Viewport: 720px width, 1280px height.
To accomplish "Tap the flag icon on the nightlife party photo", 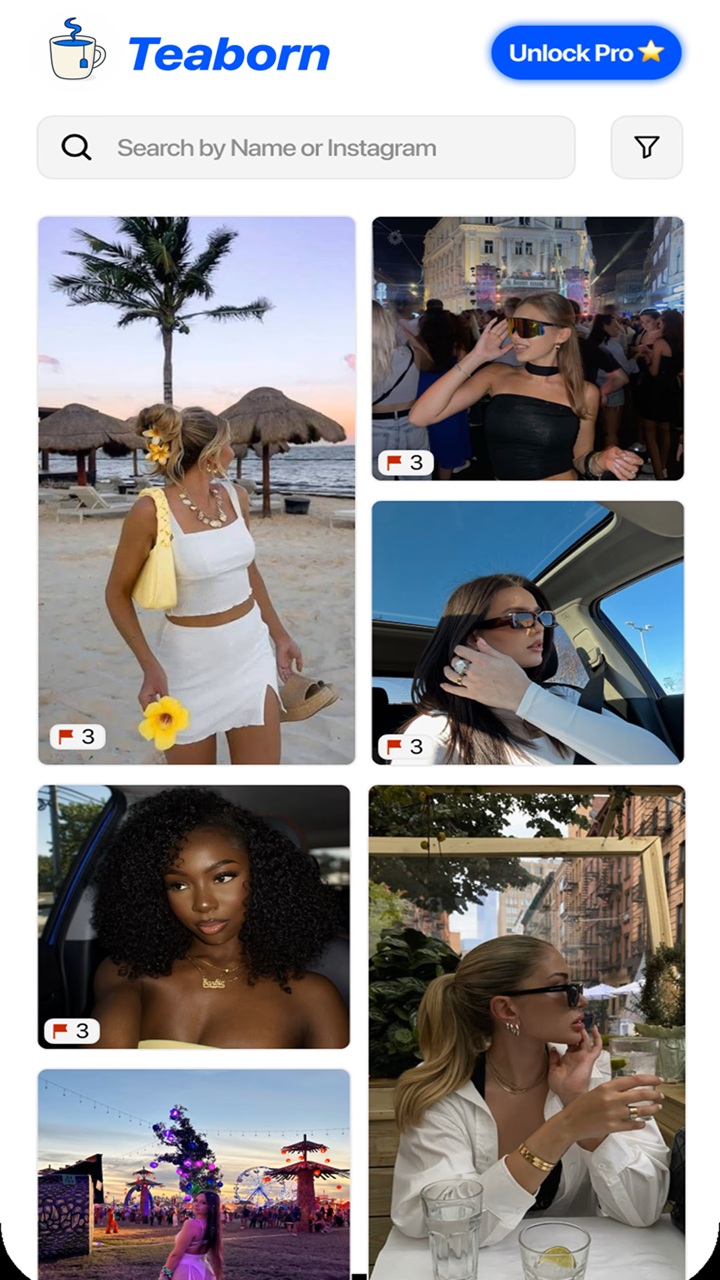I will (394, 462).
